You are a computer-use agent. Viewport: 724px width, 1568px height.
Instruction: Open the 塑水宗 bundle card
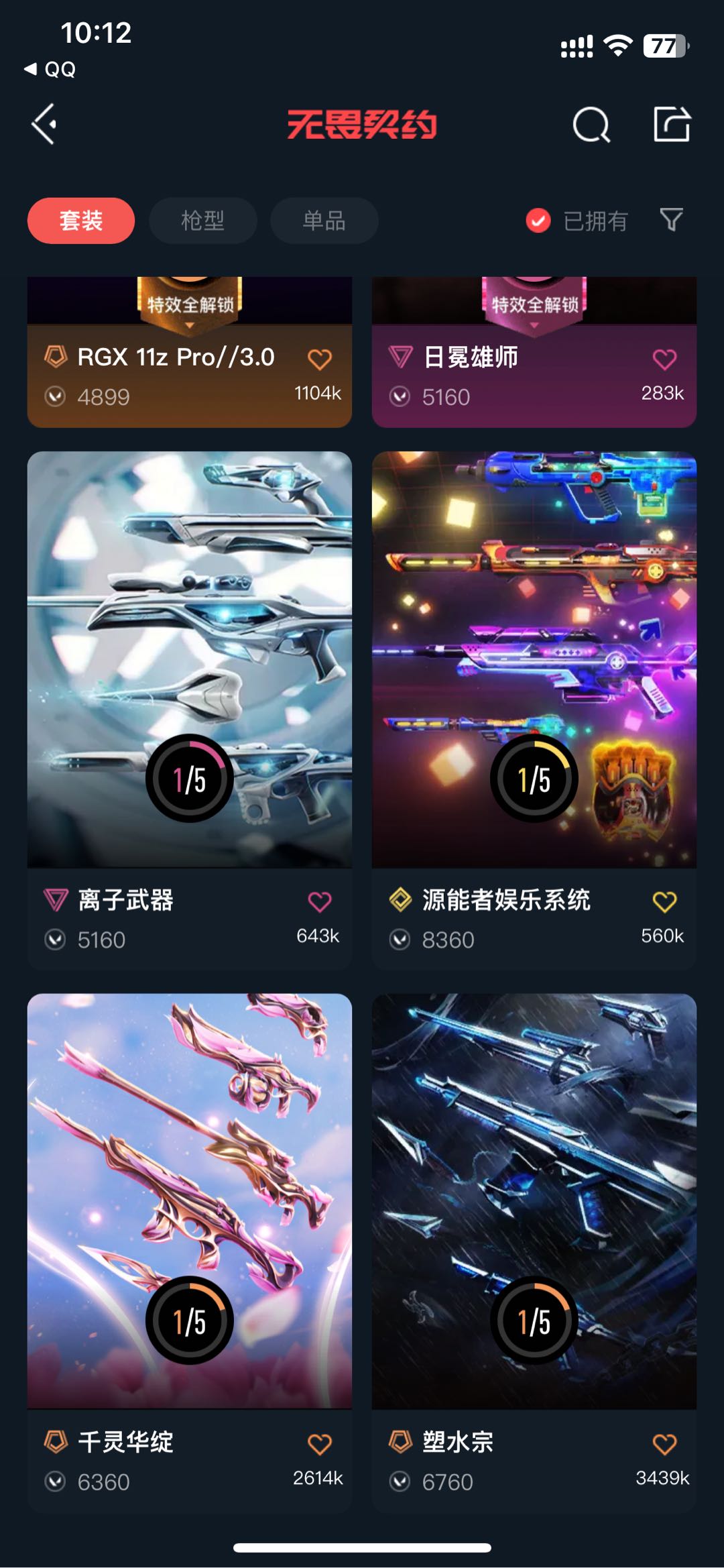click(534, 1200)
